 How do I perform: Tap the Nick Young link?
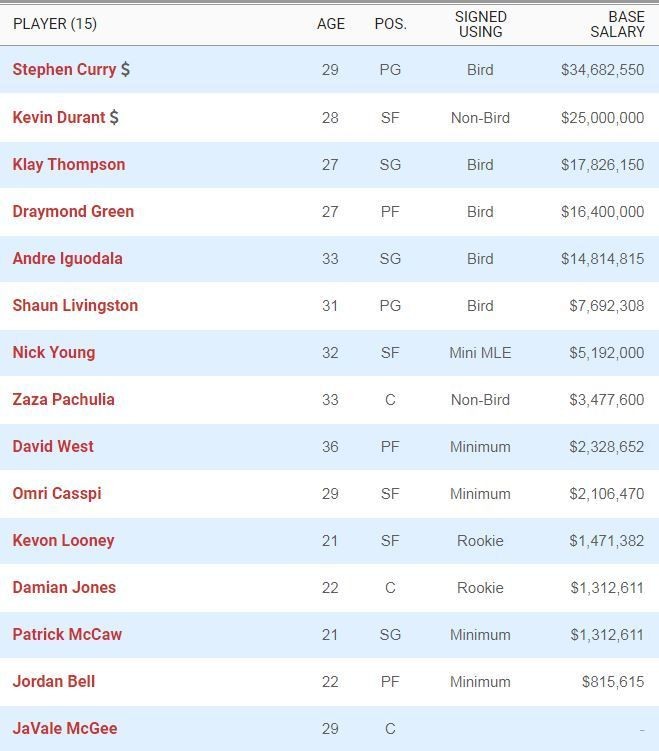tap(53, 352)
